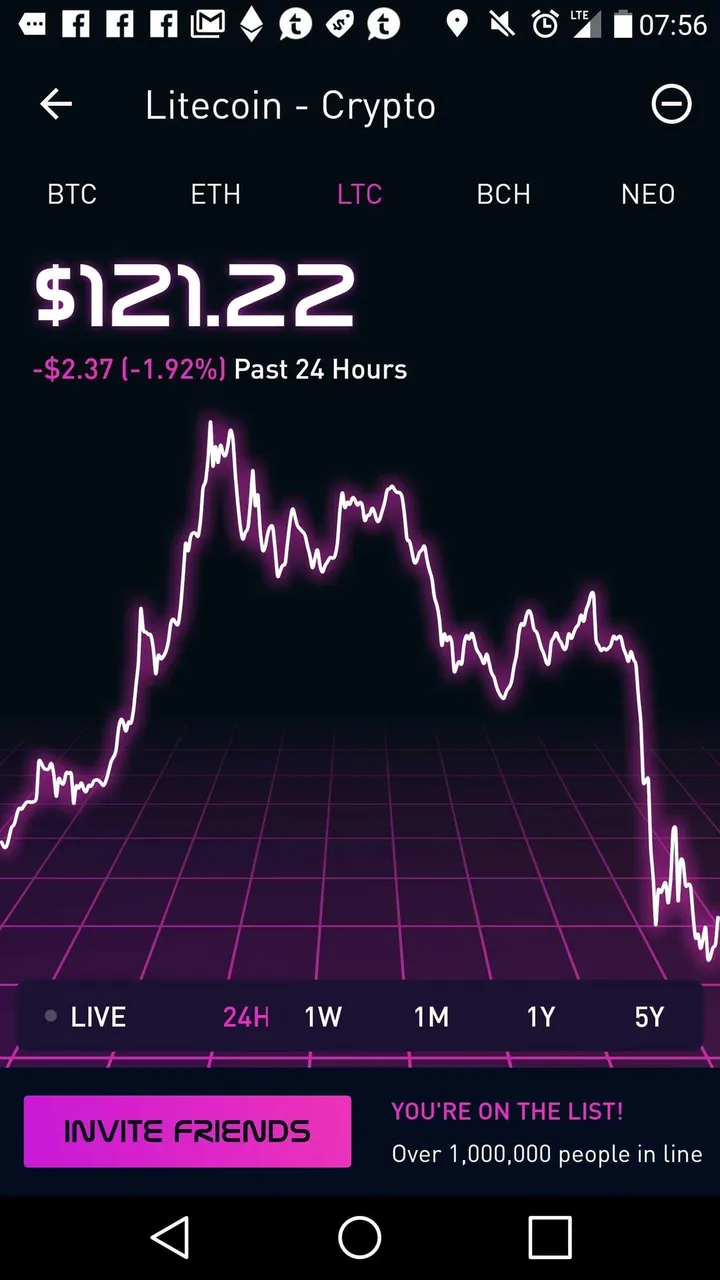The height and width of the screenshot is (1280, 720).
Task: Show the 1W chart range
Action: point(323,1017)
